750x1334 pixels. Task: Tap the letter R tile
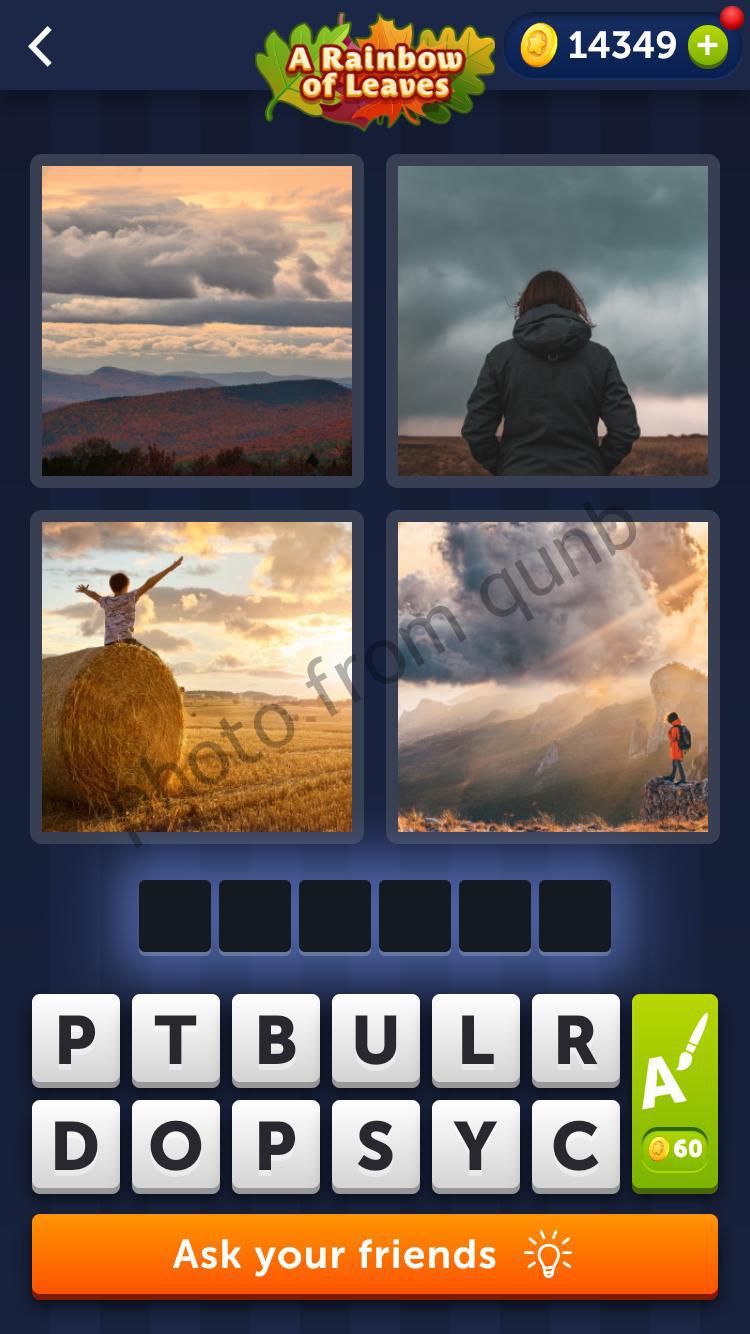point(576,1041)
